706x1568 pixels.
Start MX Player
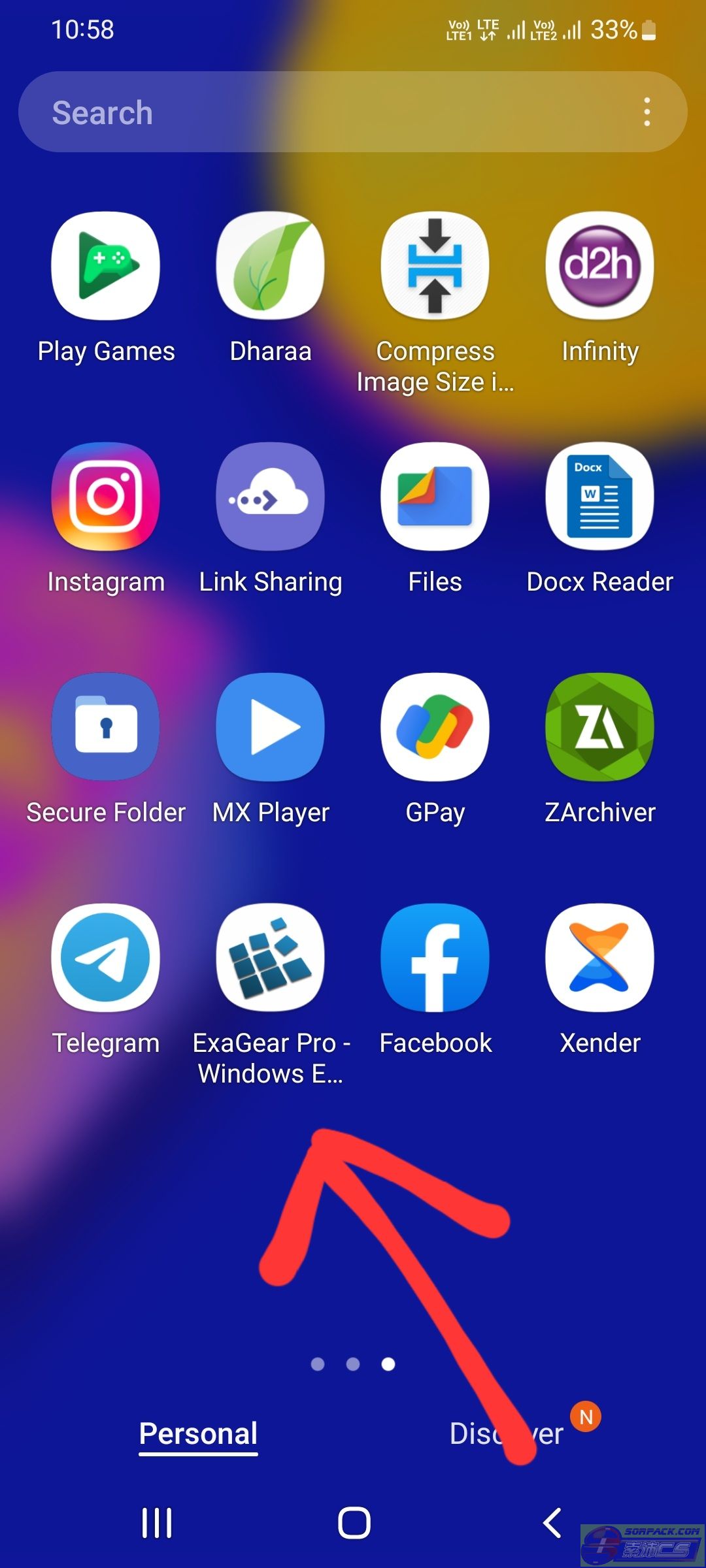271,727
